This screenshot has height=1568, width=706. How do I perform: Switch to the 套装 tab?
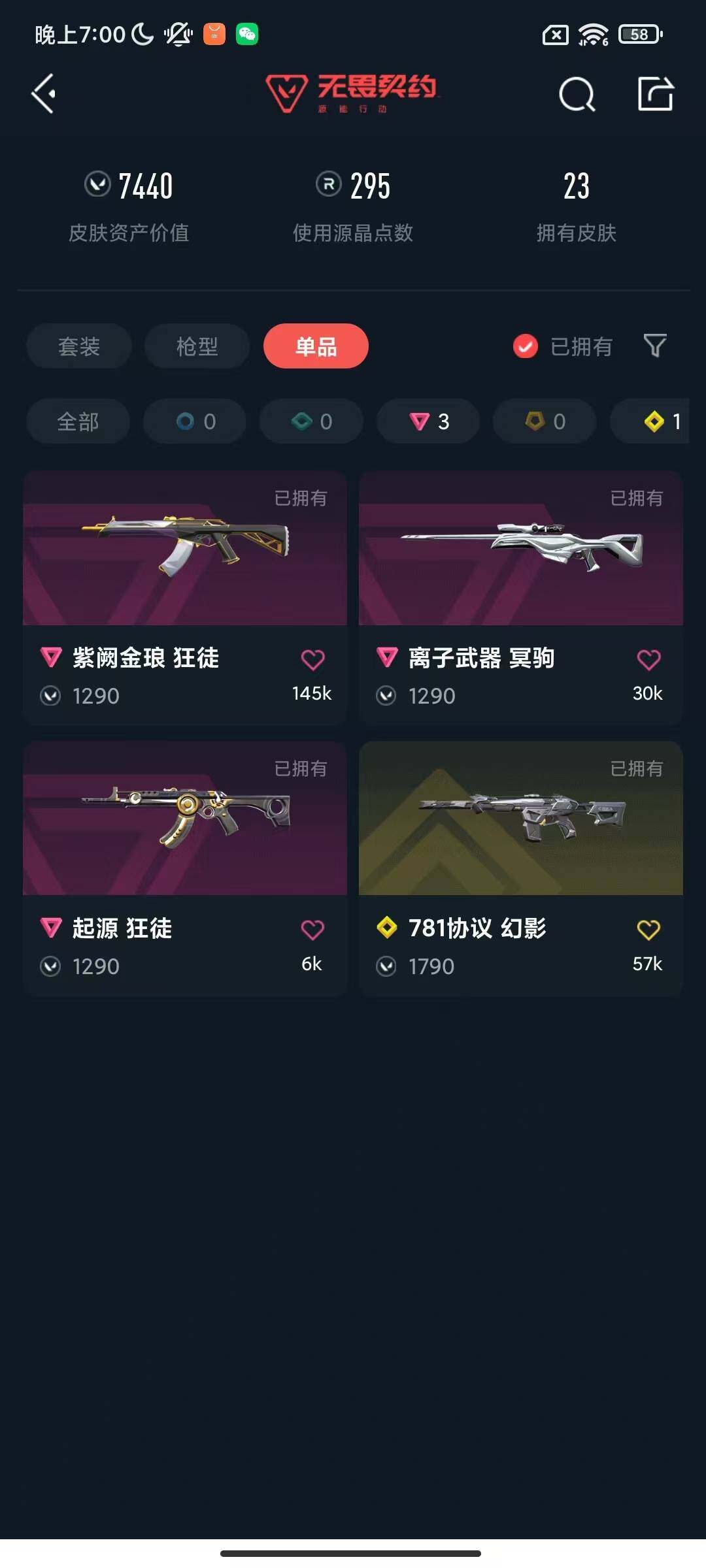click(x=78, y=346)
